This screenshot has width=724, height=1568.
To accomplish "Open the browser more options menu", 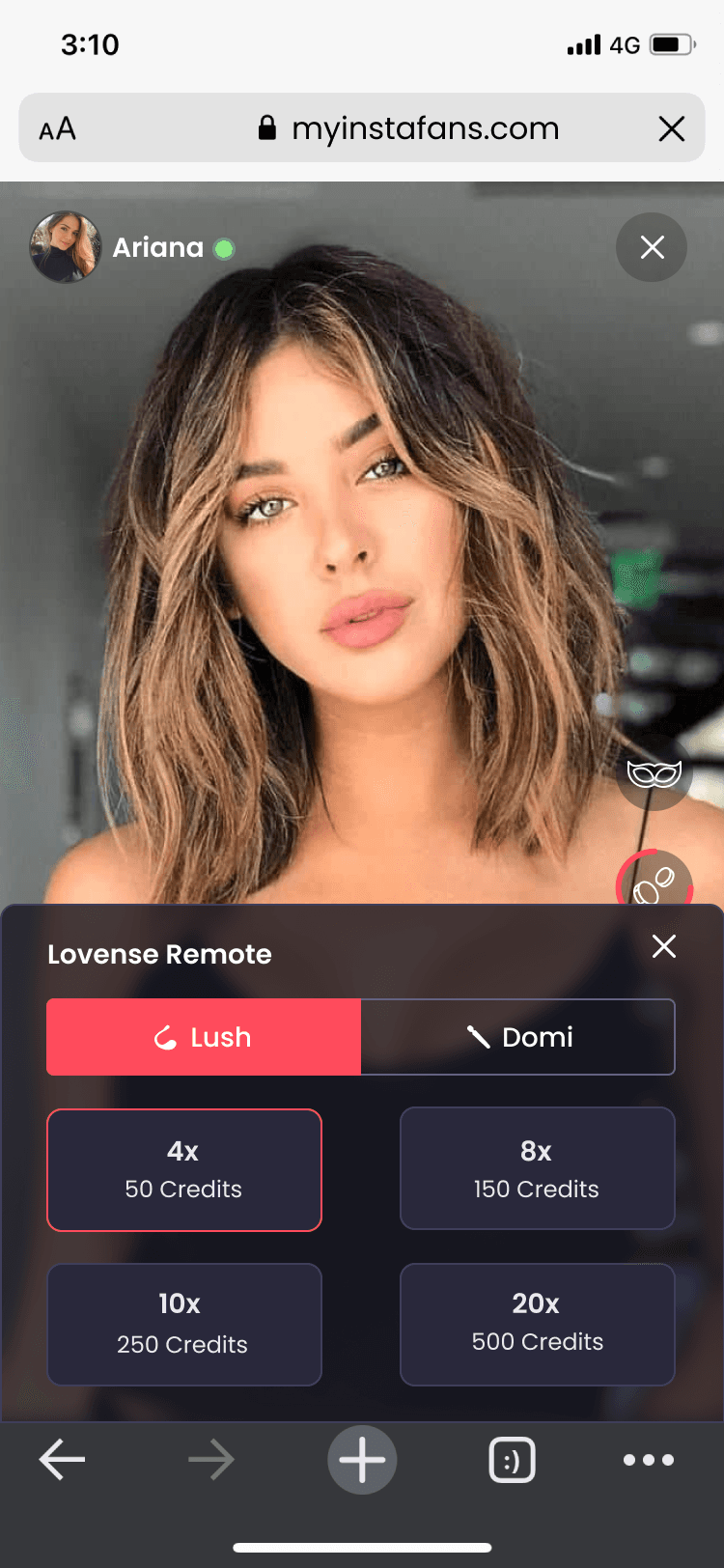I will 648,1460.
